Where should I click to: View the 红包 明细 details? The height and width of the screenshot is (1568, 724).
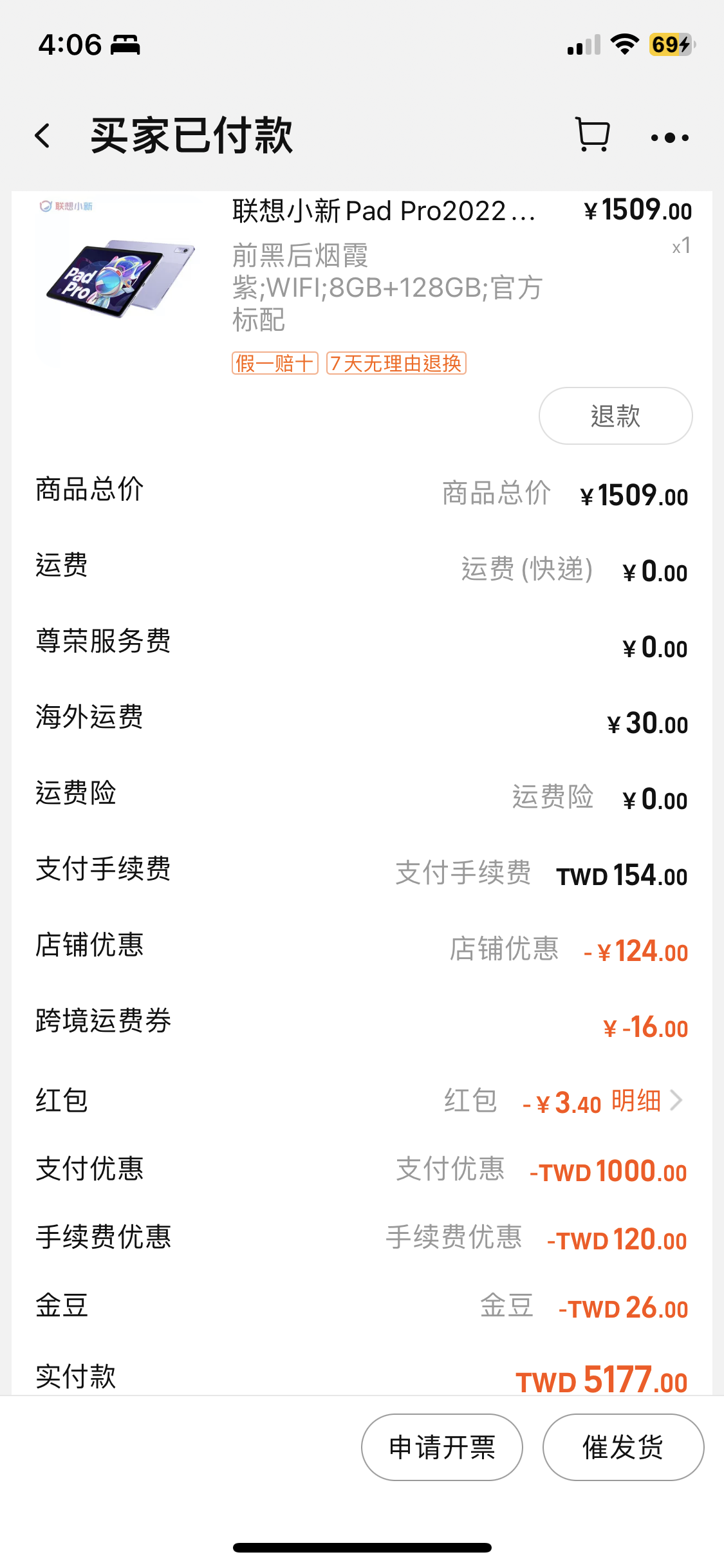coord(646,1101)
